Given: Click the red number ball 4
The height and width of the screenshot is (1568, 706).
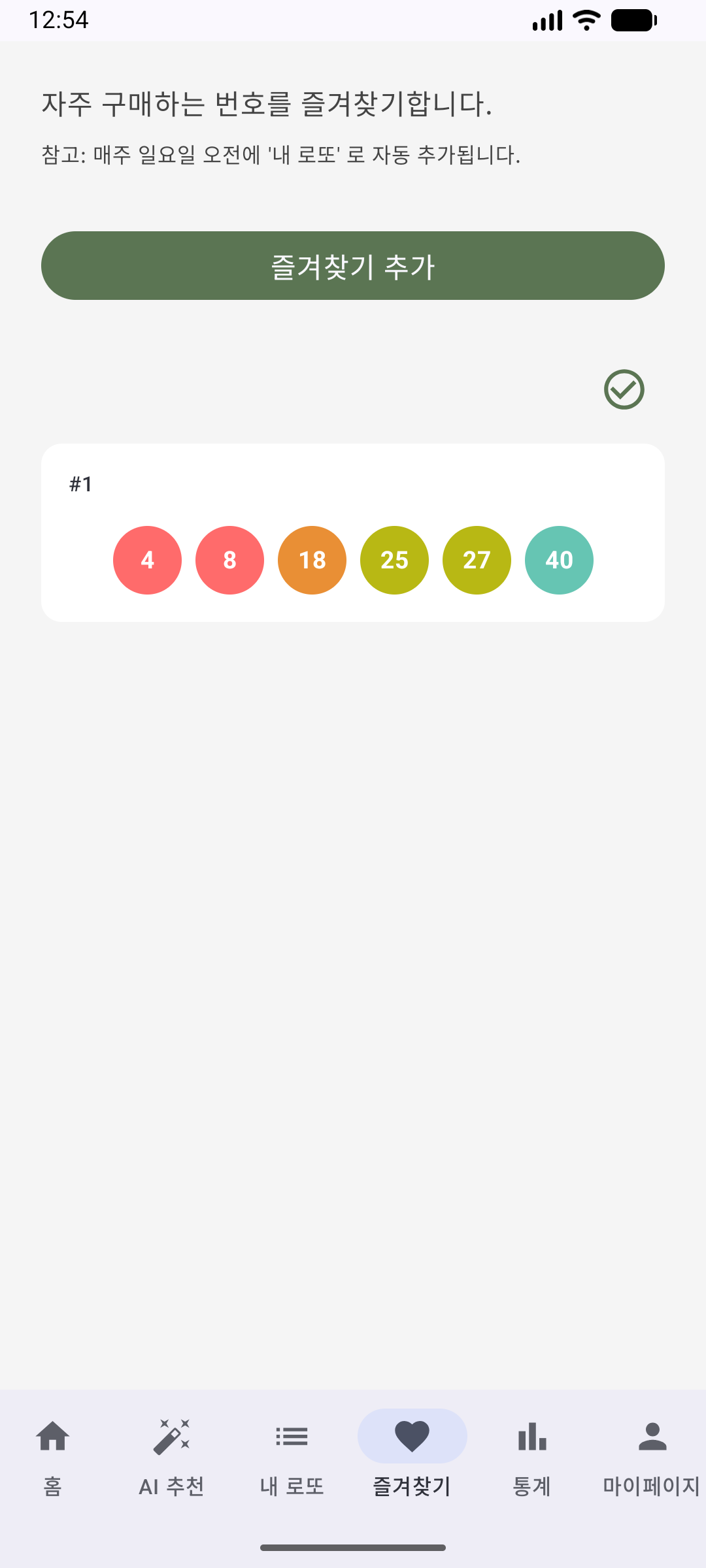Looking at the screenshot, I should [x=147, y=560].
